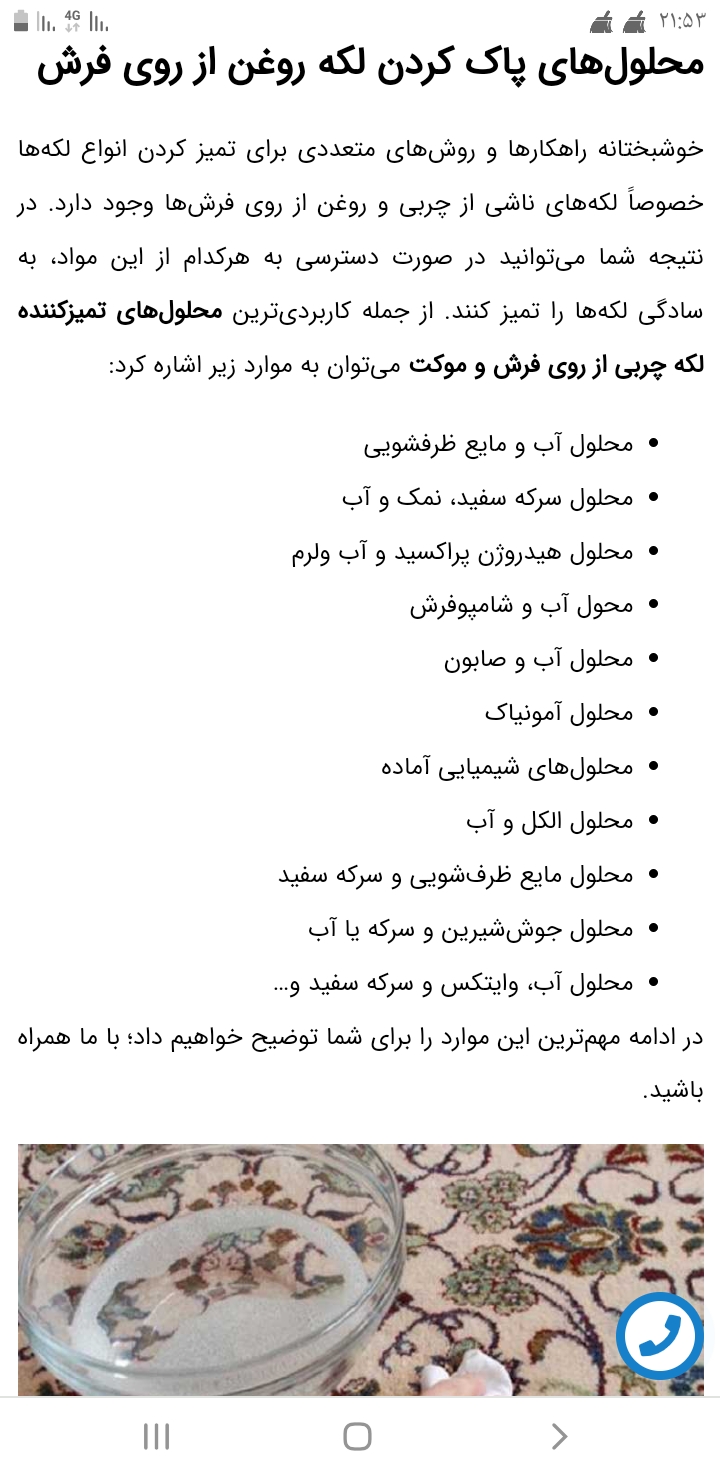This screenshot has height=1480, width=720.
Task: Tap the floating blue phone call button
Action: [x=659, y=1336]
